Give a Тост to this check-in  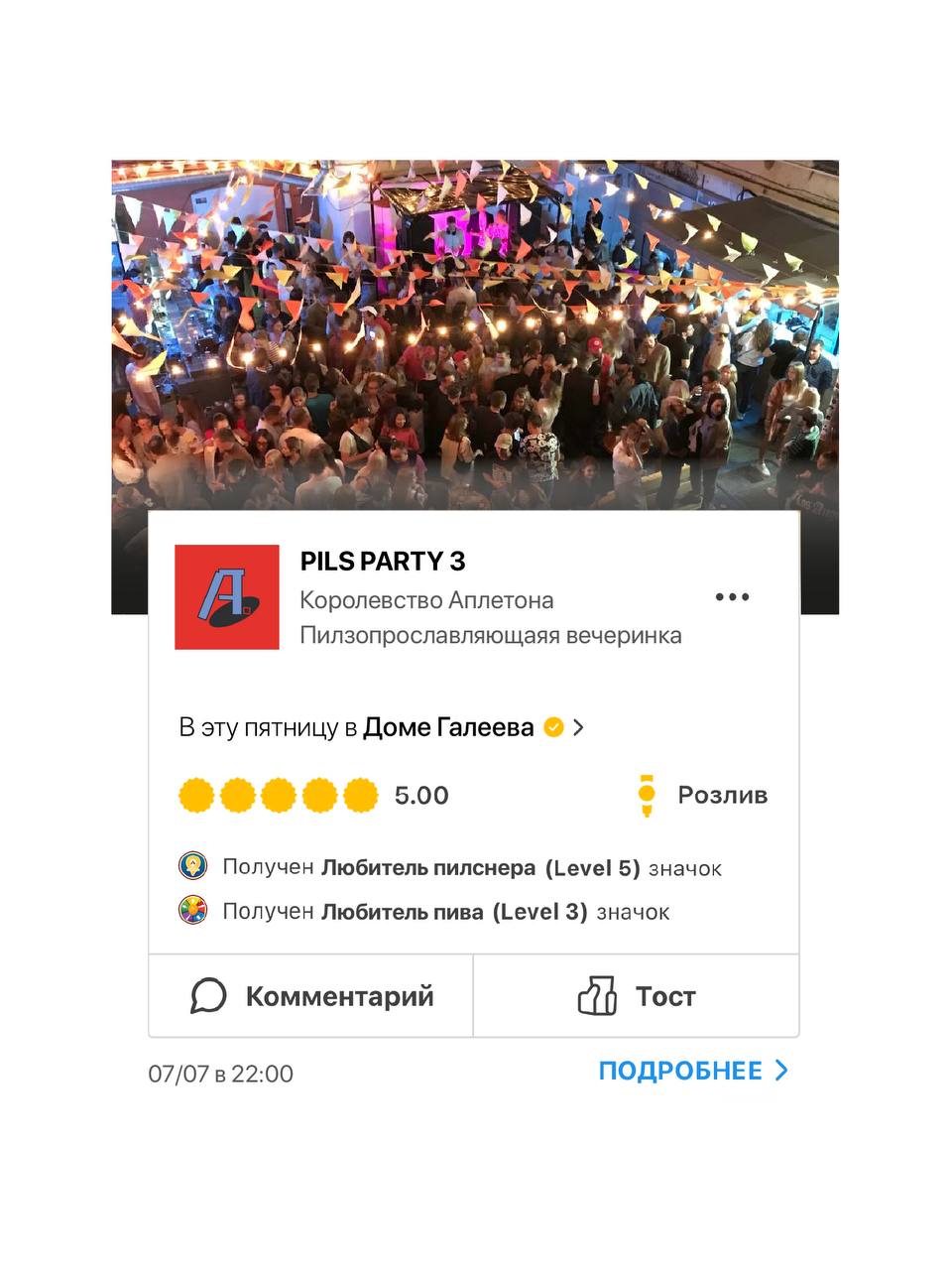click(637, 996)
